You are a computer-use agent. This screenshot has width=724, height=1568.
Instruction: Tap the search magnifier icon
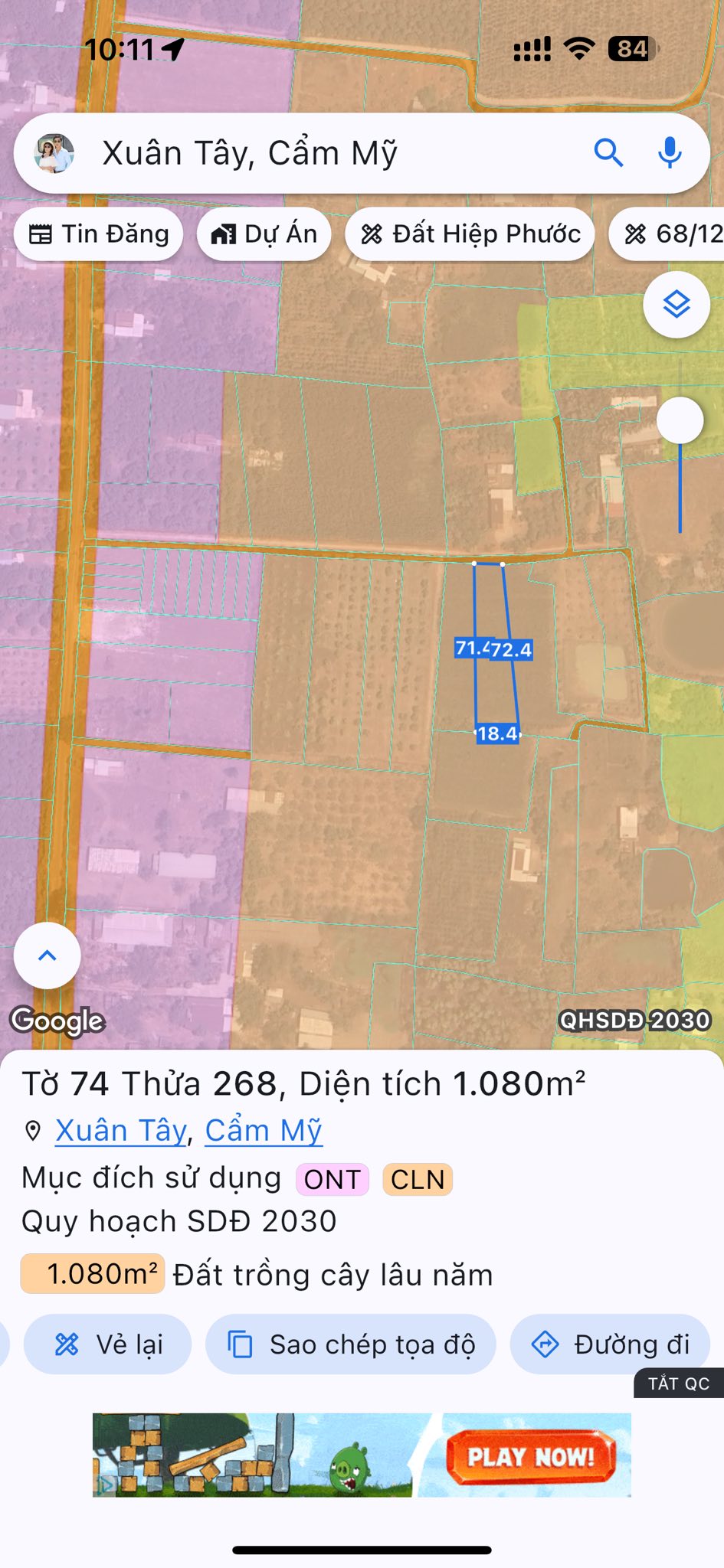pyautogui.click(x=608, y=153)
